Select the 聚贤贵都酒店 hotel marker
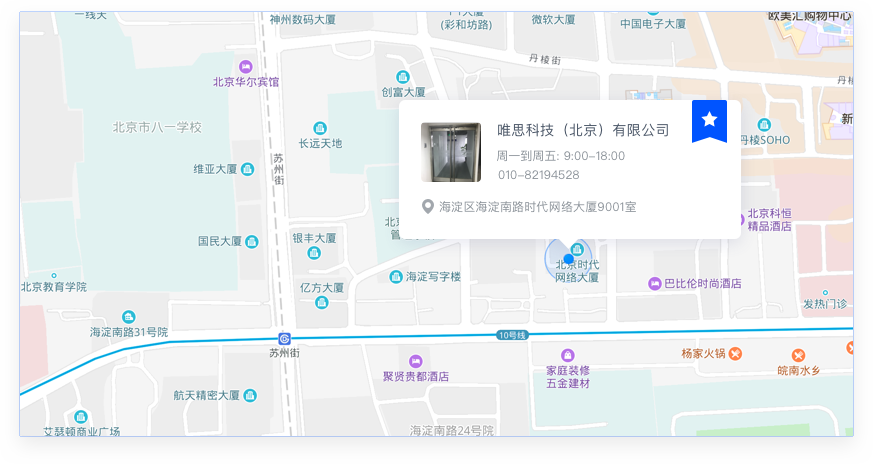The height and width of the screenshot is (464, 873). [x=415, y=361]
